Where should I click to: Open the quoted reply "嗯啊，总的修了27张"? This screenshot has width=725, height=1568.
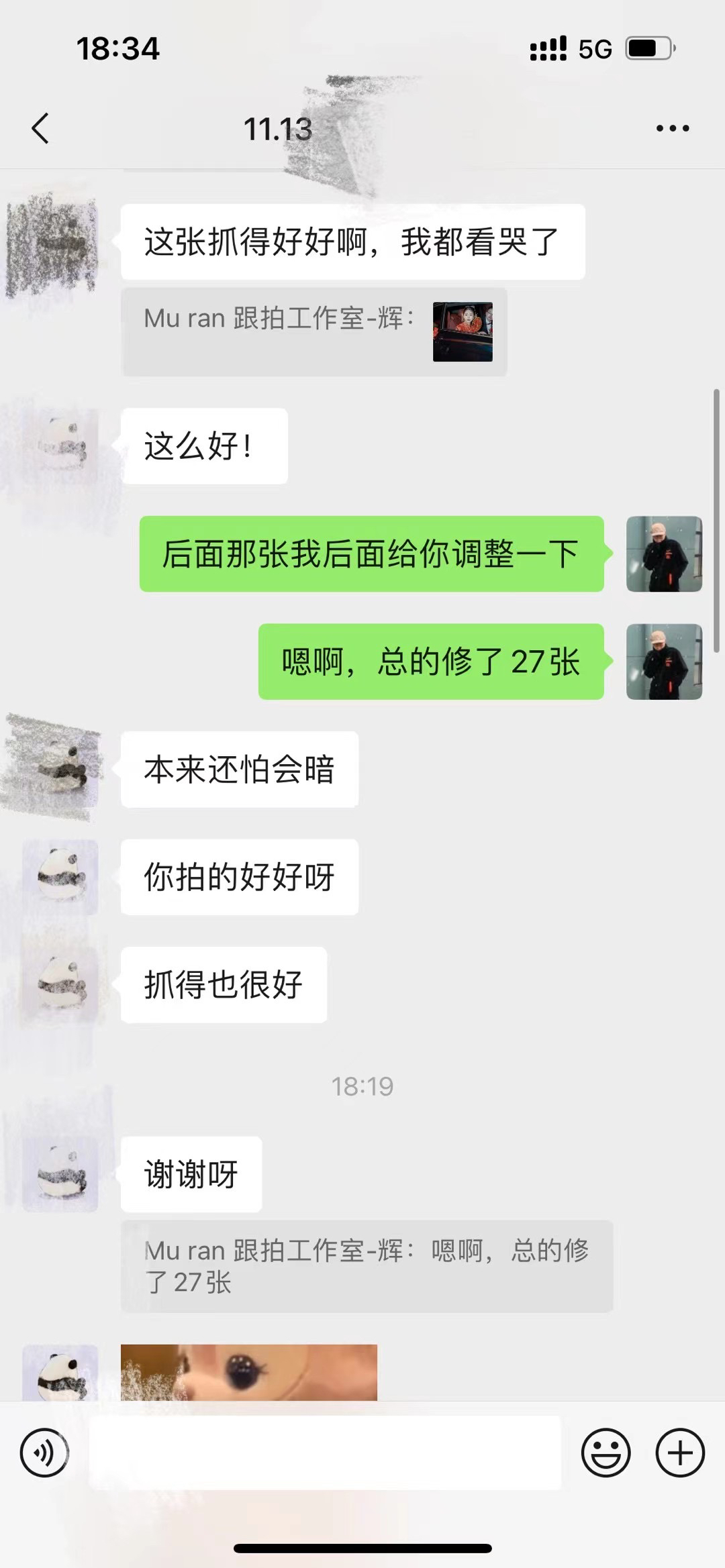pos(367,1266)
